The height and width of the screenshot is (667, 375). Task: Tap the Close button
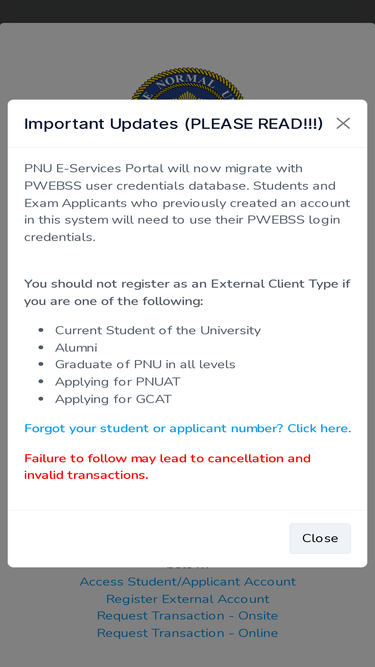pyautogui.click(x=320, y=538)
